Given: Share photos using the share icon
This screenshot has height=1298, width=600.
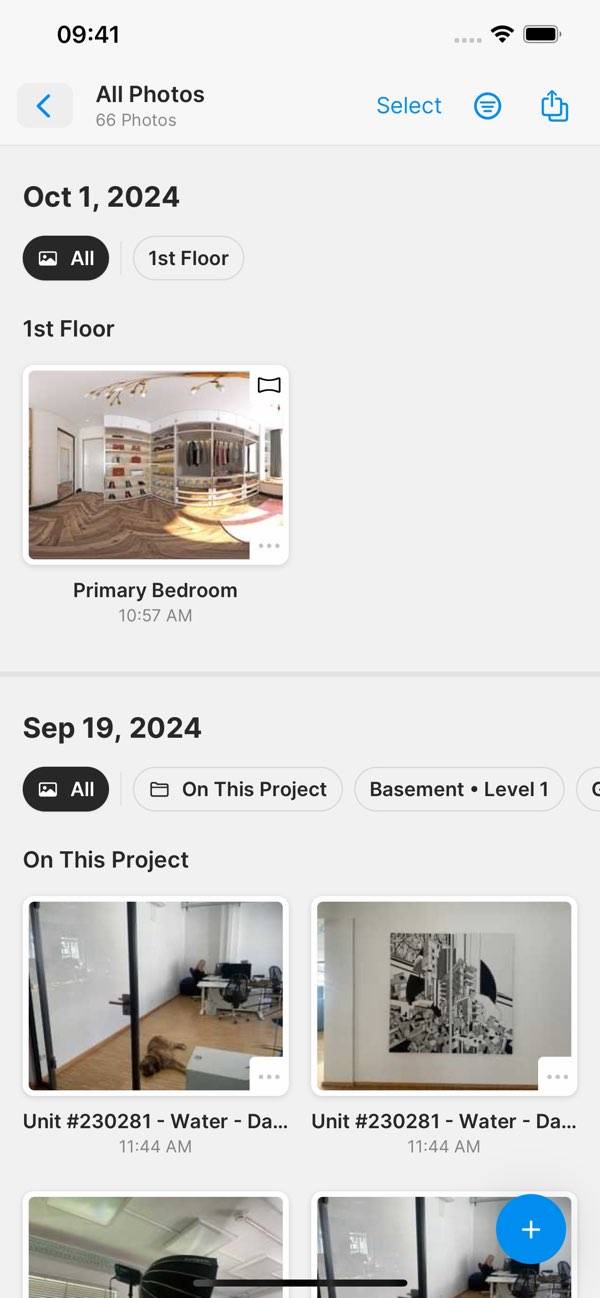Looking at the screenshot, I should 554,106.
